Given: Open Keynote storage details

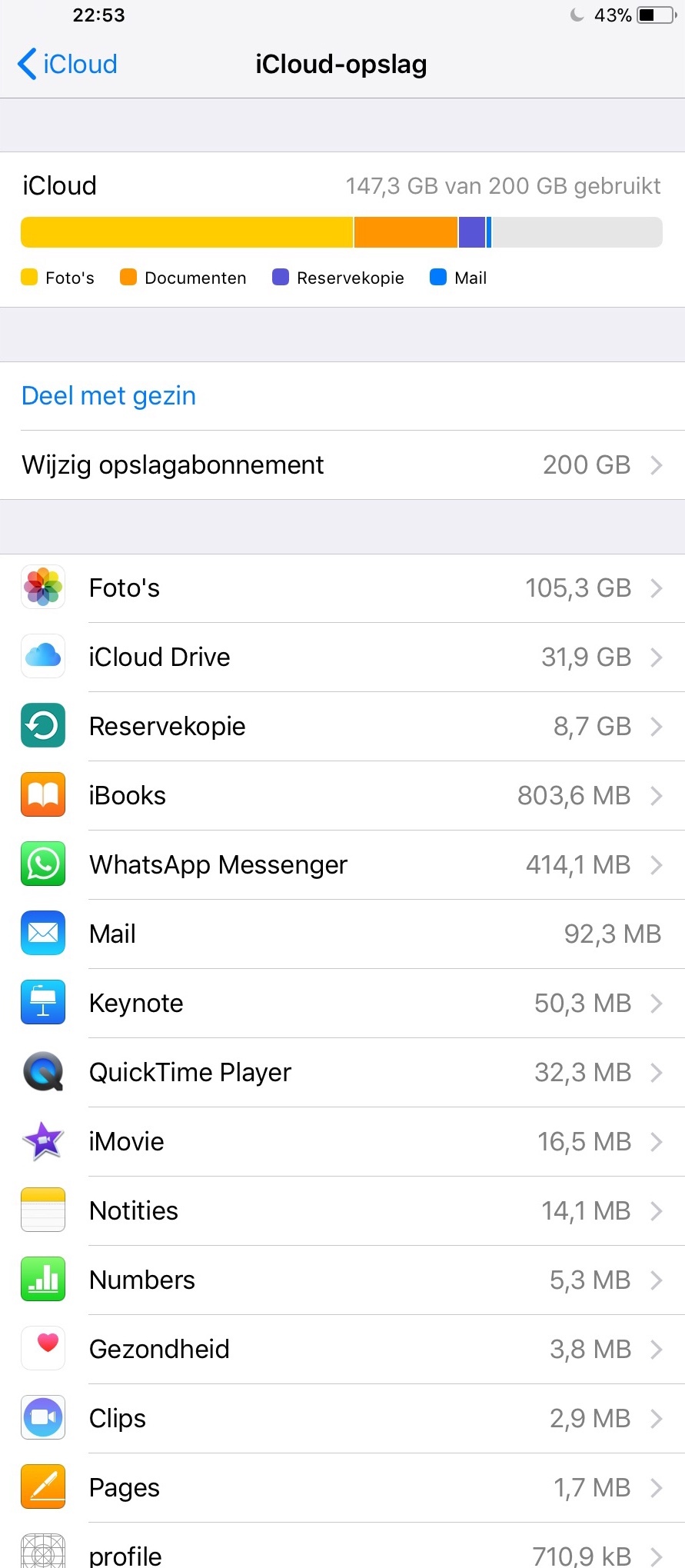Looking at the screenshot, I should pyautogui.click(x=342, y=1004).
